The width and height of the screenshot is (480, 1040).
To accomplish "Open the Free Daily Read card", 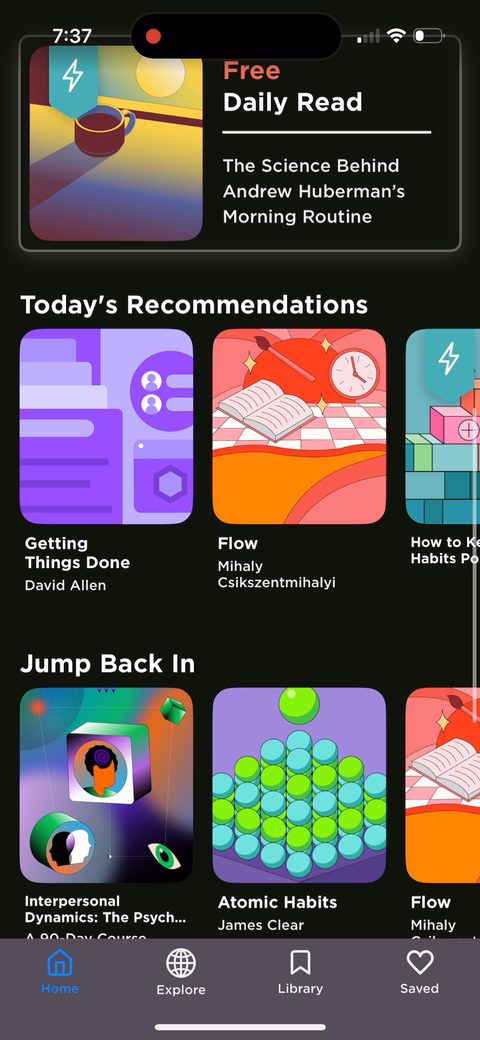I will 240,143.
